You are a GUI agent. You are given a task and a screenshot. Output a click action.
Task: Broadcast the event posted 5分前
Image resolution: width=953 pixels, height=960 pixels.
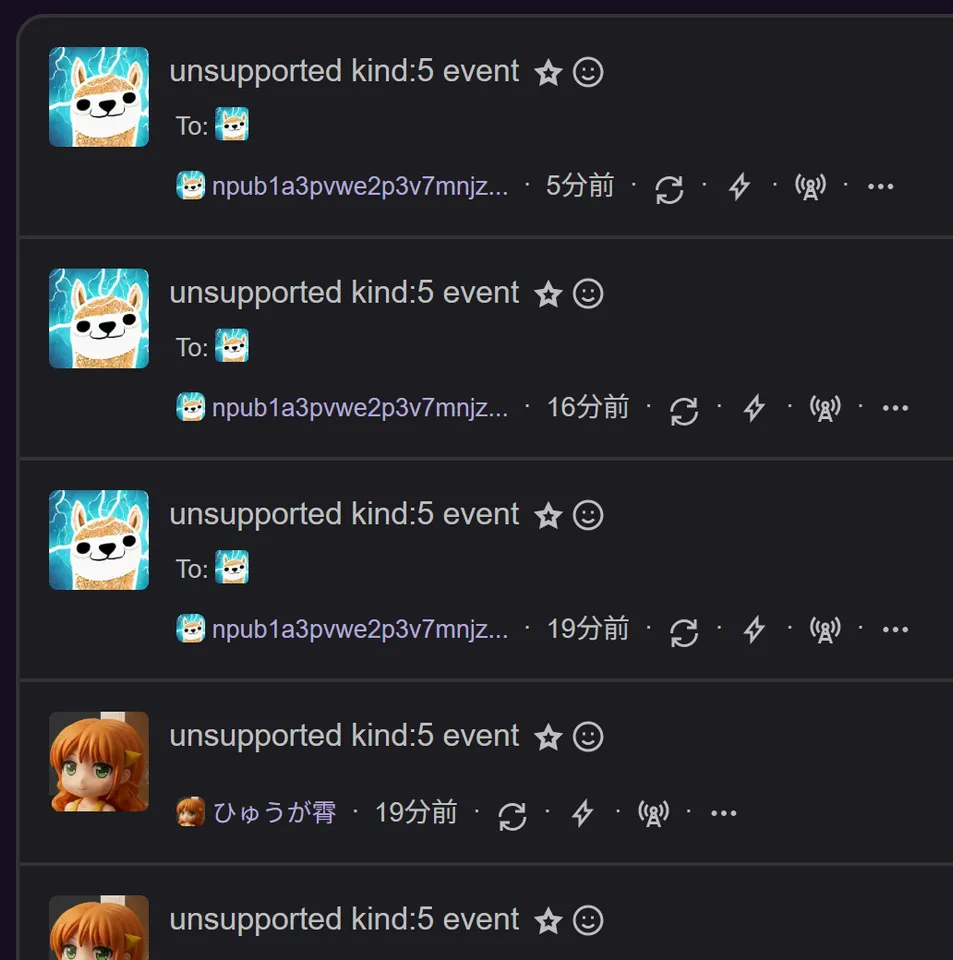810,187
